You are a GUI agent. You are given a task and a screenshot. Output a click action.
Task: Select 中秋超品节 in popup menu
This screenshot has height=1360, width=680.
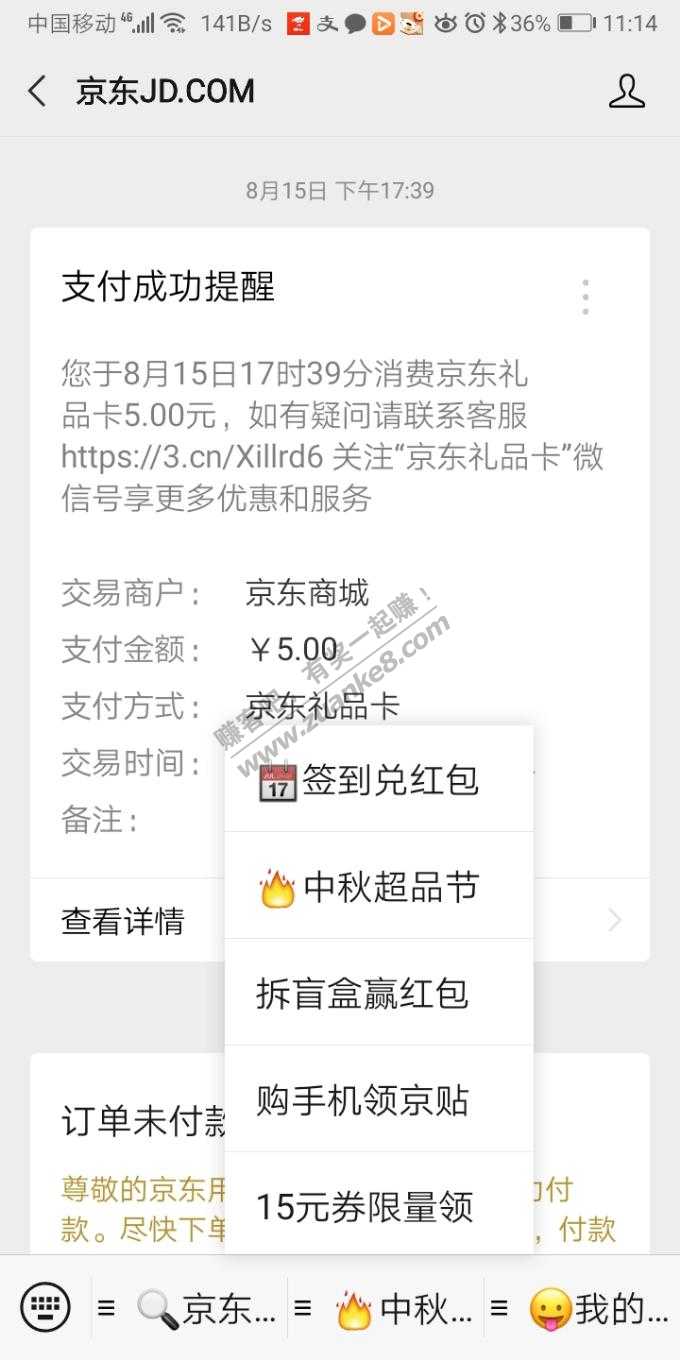378,887
